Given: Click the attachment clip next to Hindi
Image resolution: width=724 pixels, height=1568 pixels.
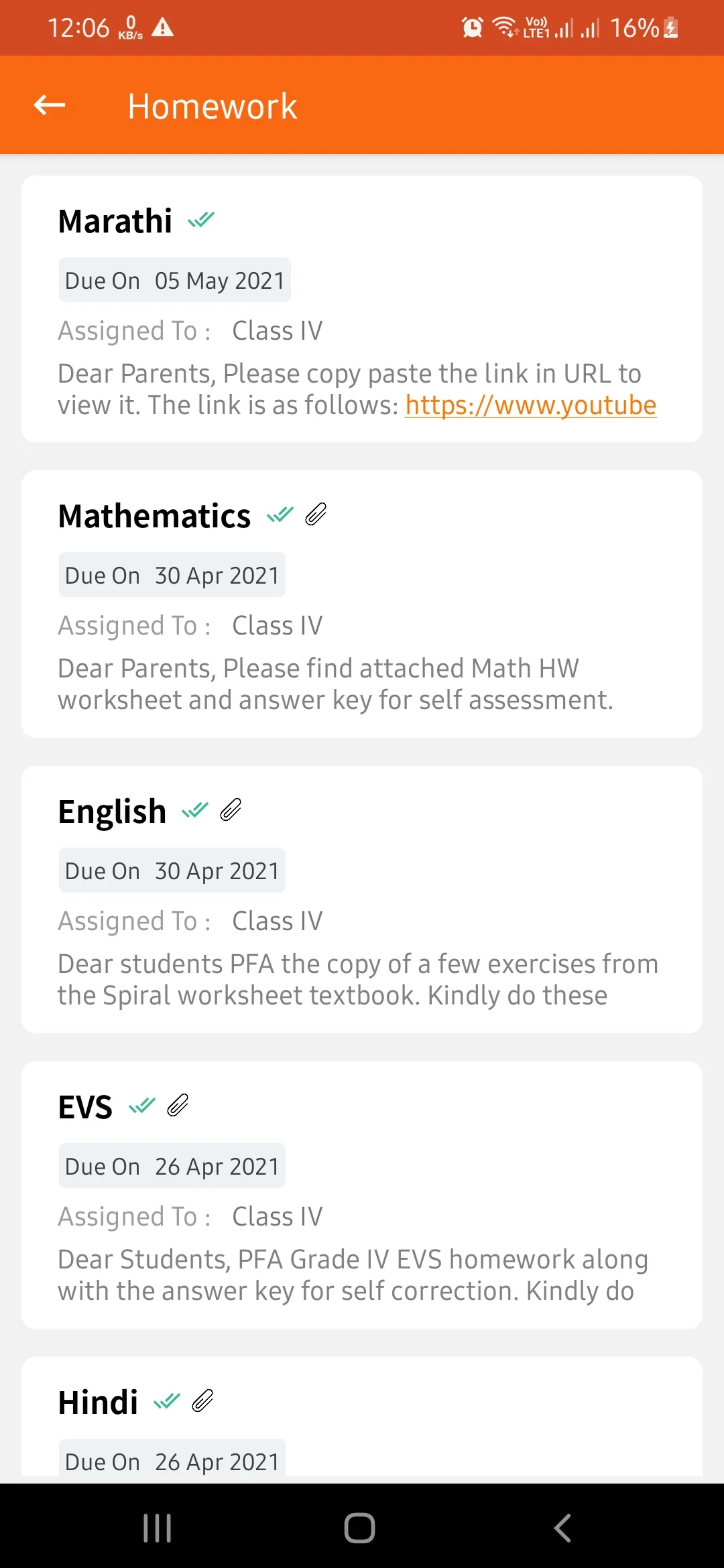Looking at the screenshot, I should 201,1400.
